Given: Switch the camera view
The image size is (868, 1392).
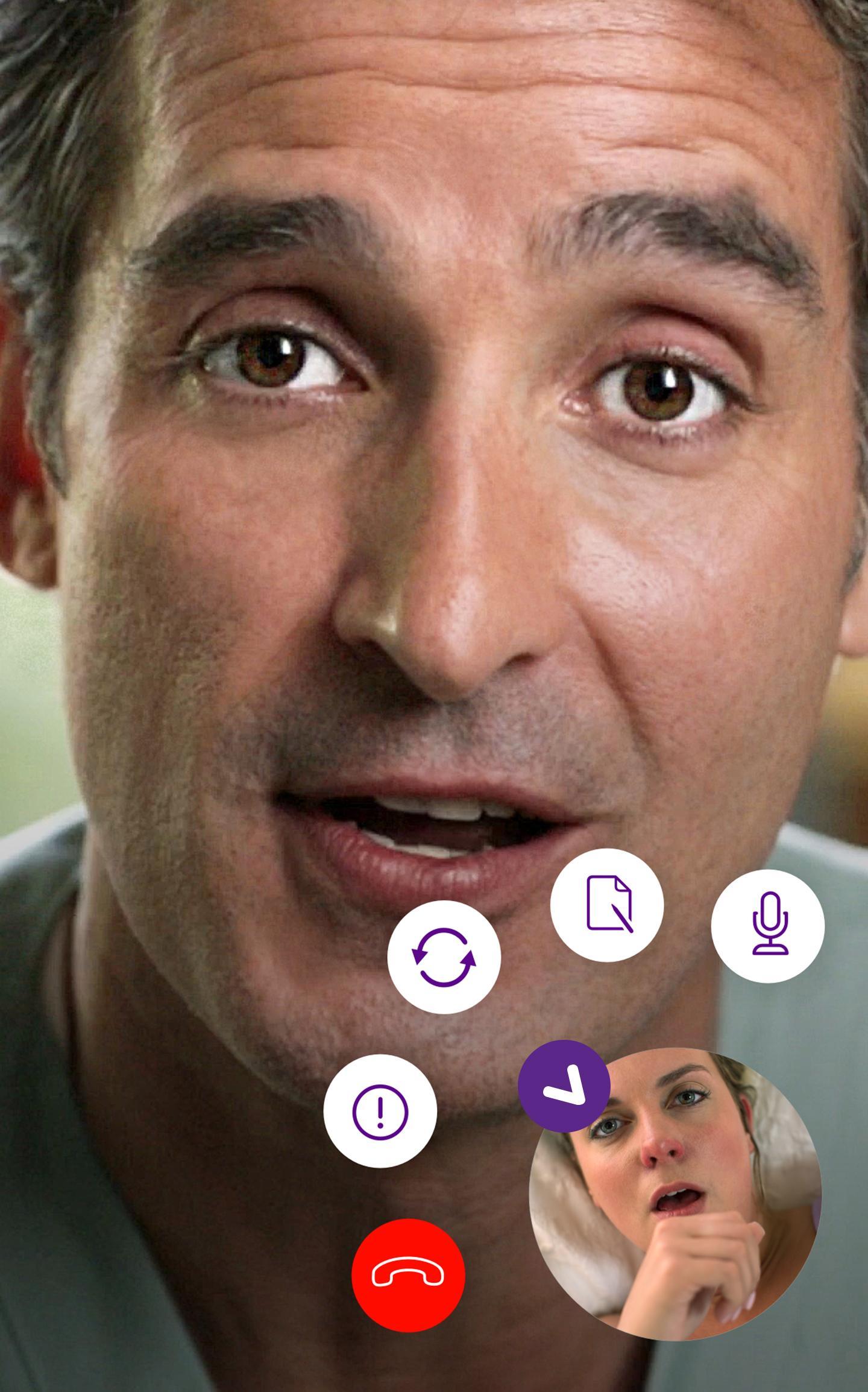Looking at the screenshot, I should pyautogui.click(x=444, y=957).
